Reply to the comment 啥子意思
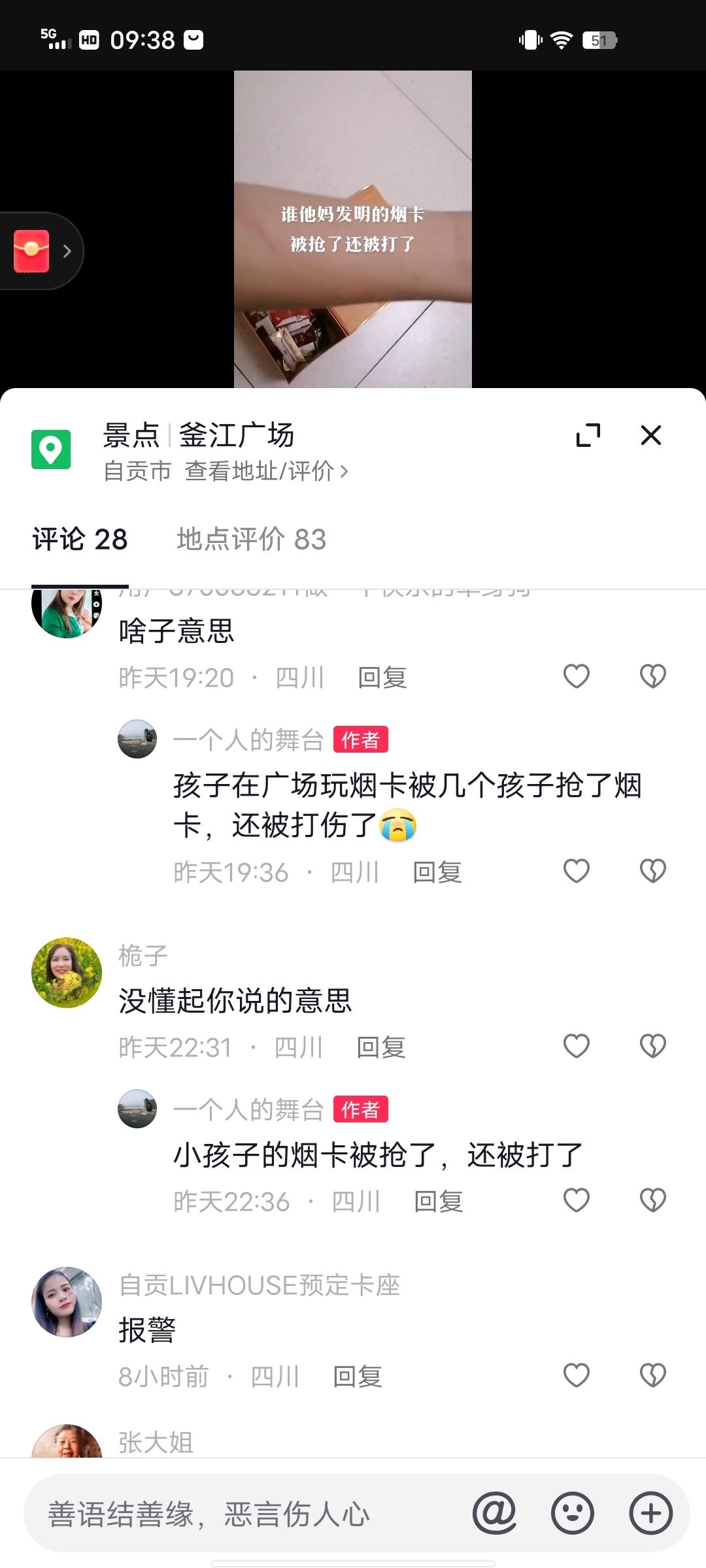 tap(382, 678)
